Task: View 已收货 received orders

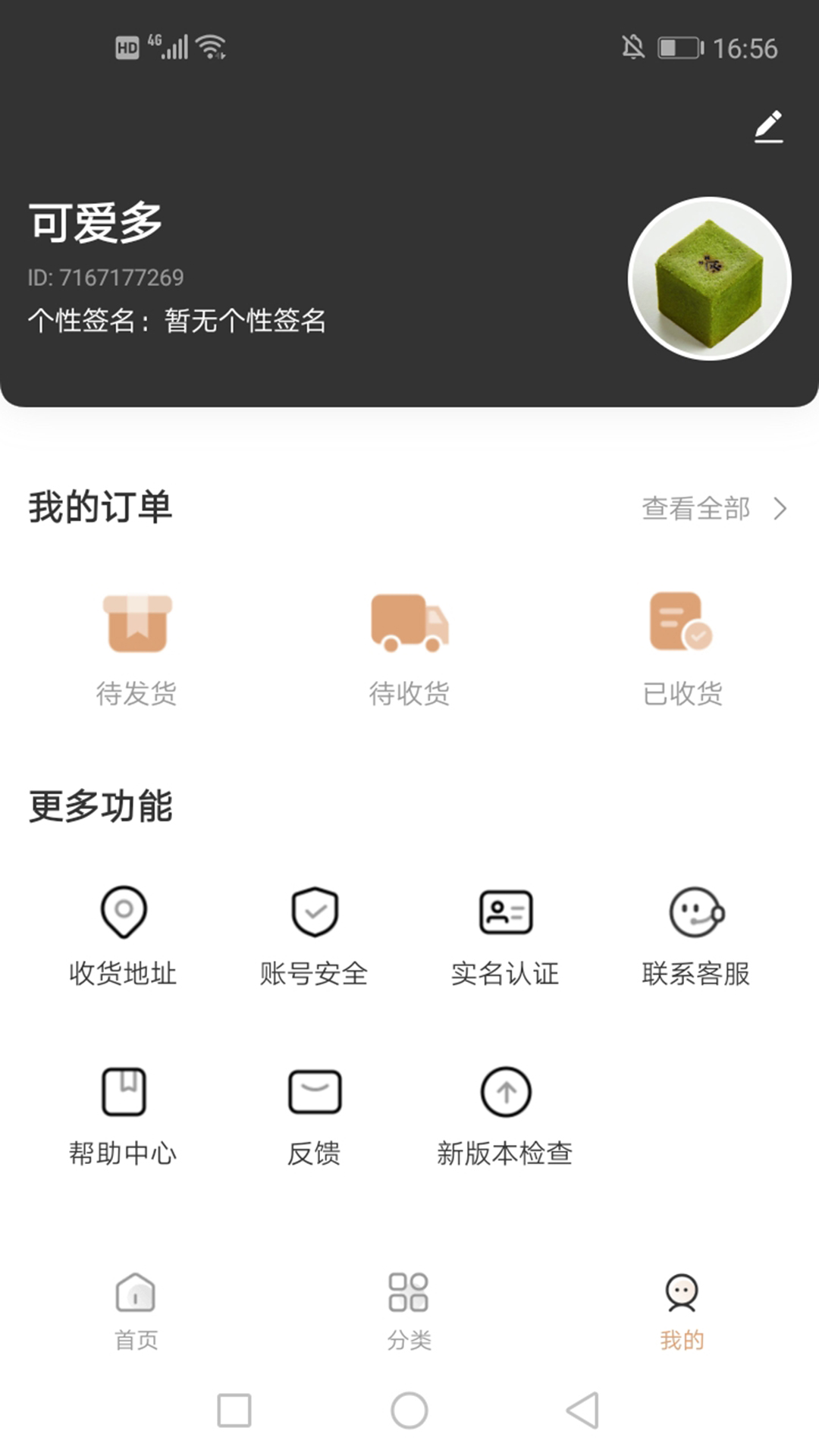Action: click(681, 648)
